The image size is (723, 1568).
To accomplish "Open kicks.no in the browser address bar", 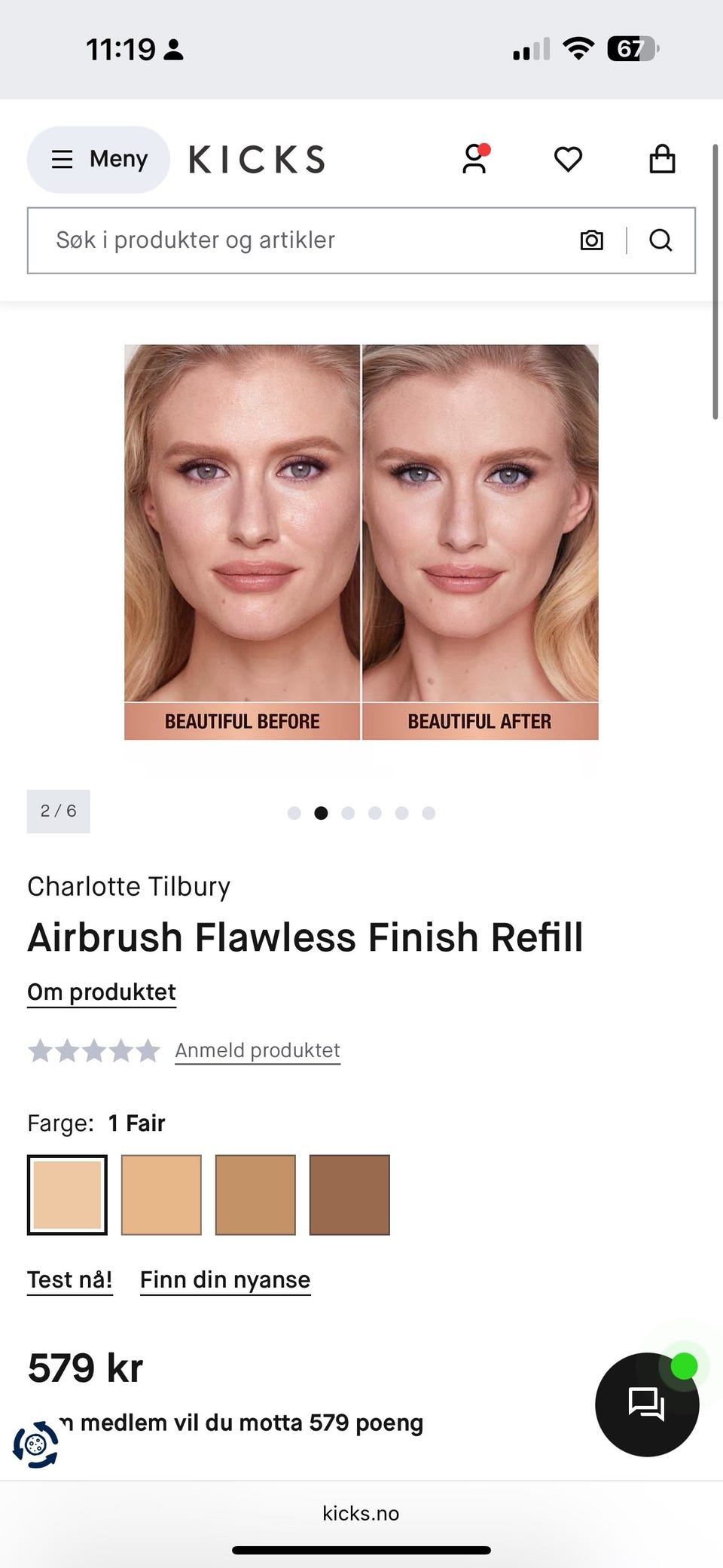I will click(x=361, y=1514).
